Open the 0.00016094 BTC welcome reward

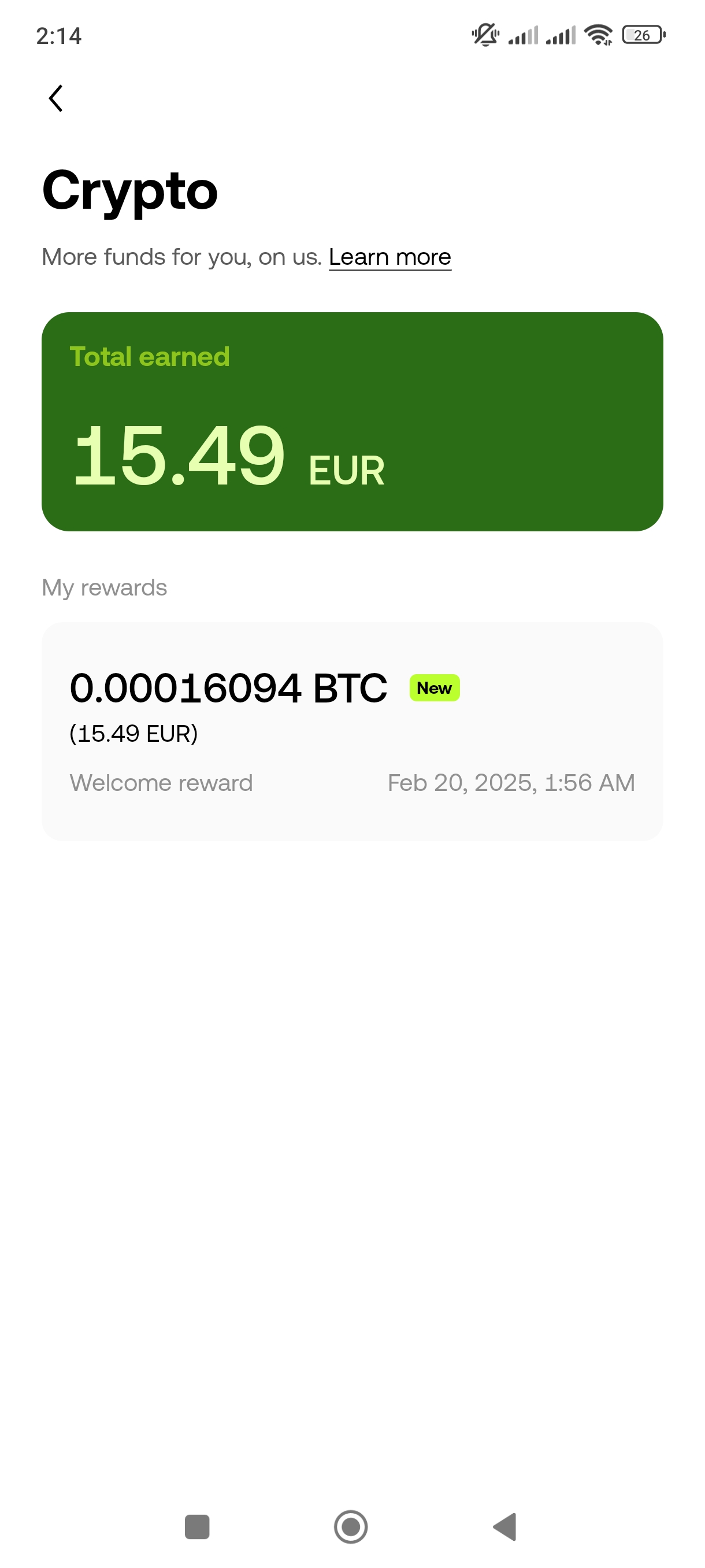(x=351, y=731)
